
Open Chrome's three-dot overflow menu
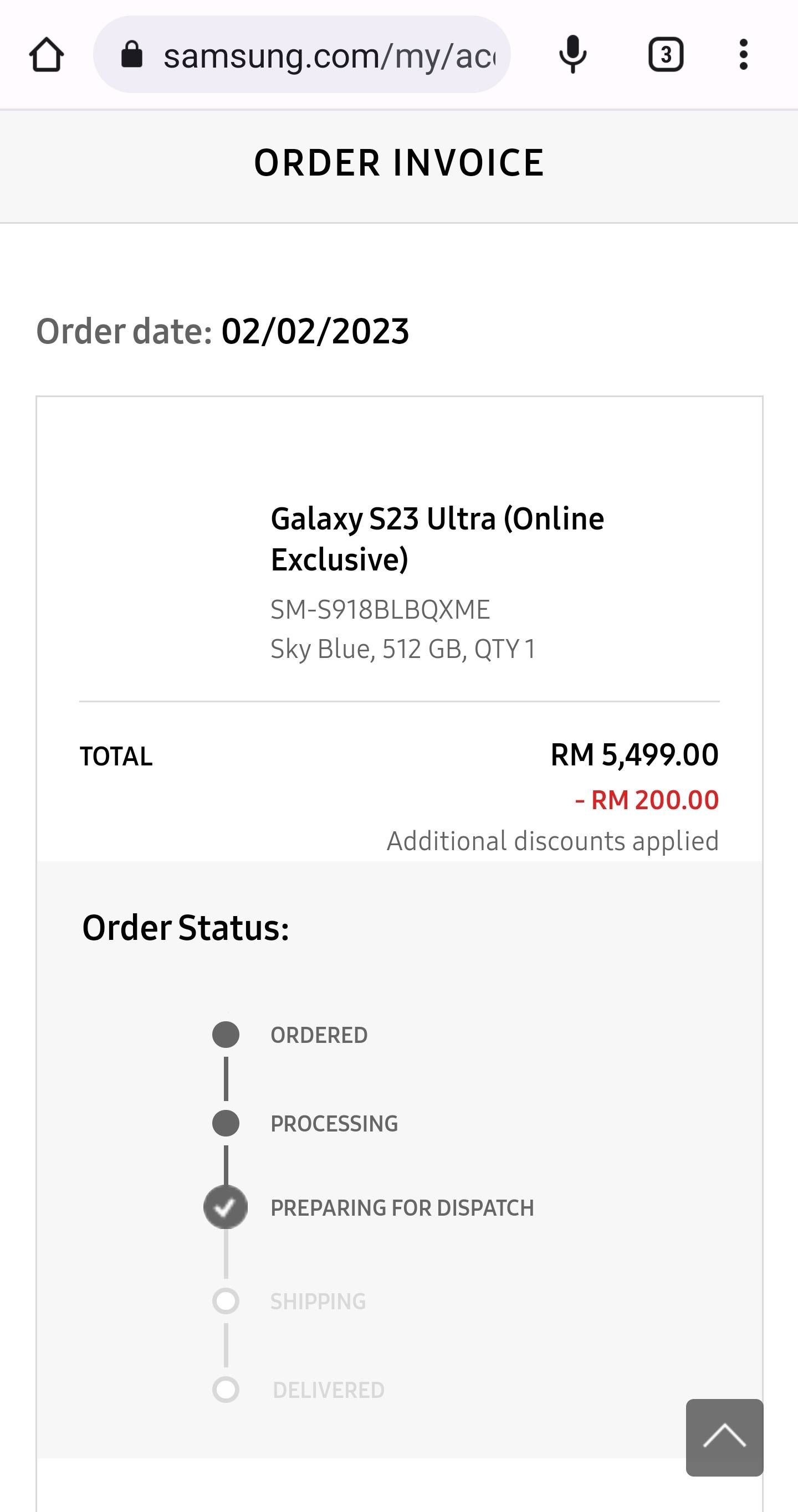[x=743, y=55]
